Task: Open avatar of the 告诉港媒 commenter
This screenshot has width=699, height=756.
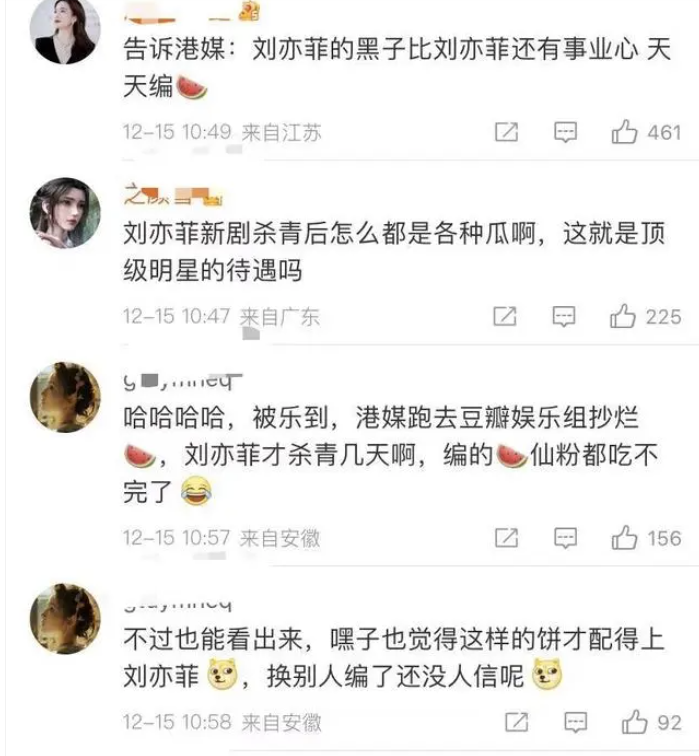Action: coord(66,30)
